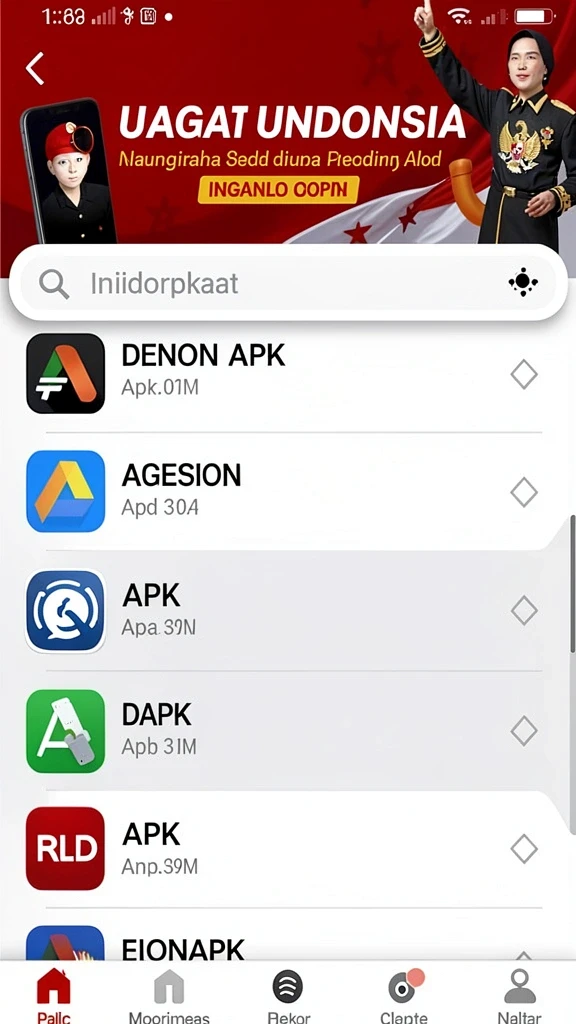Switch to the Pallc home tab
The height and width of the screenshot is (1024, 576).
pos(54,994)
